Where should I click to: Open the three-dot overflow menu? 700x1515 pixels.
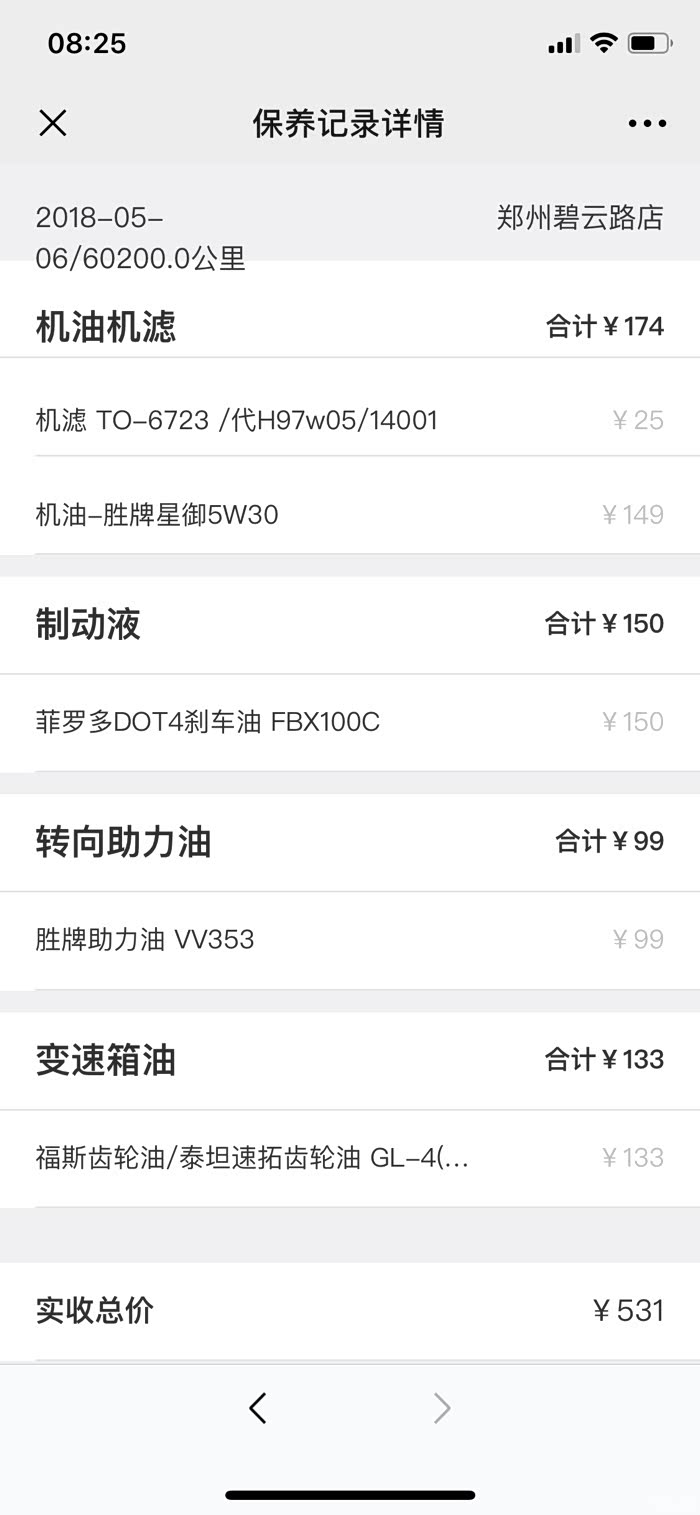tap(647, 124)
